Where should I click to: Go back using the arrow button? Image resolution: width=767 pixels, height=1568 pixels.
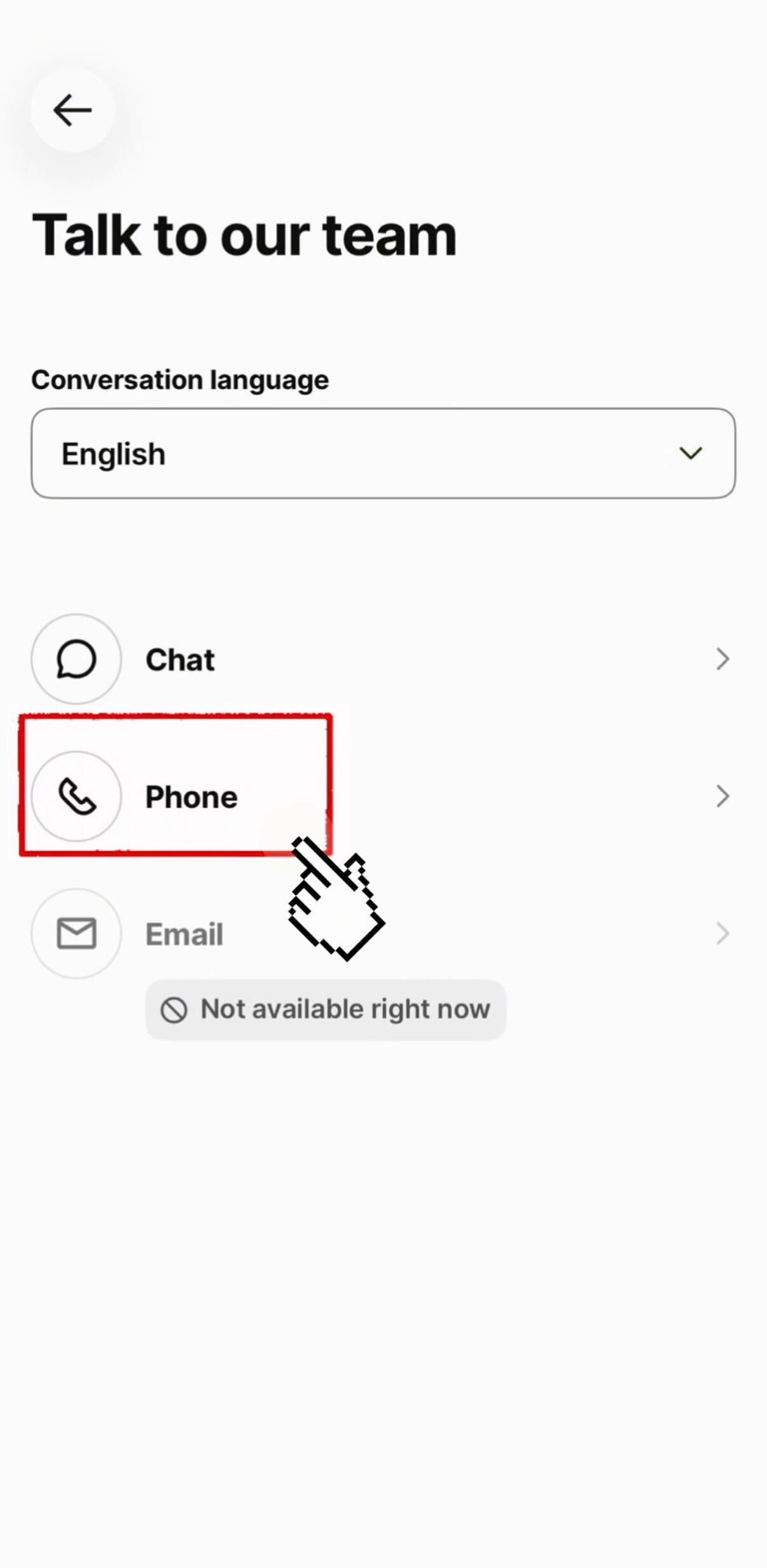[73, 111]
